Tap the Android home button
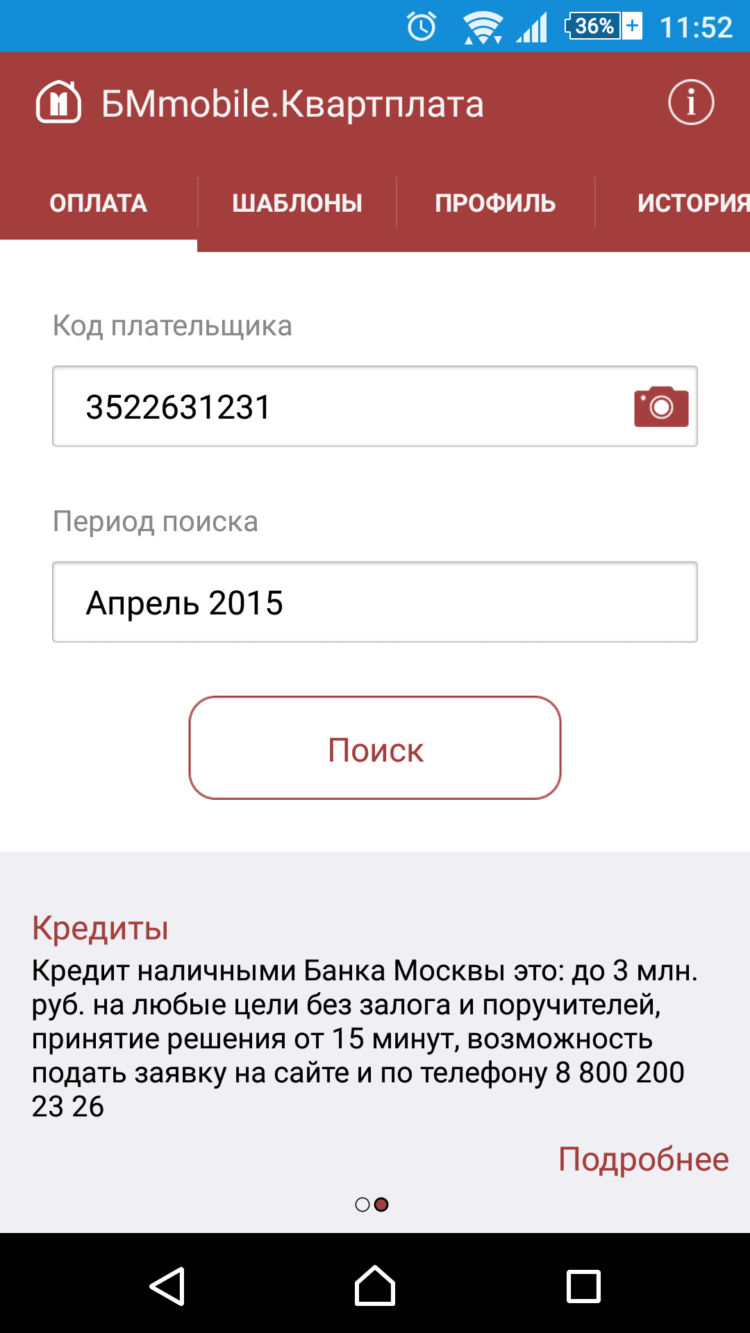The image size is (750, 1333). coord(374,1286)
